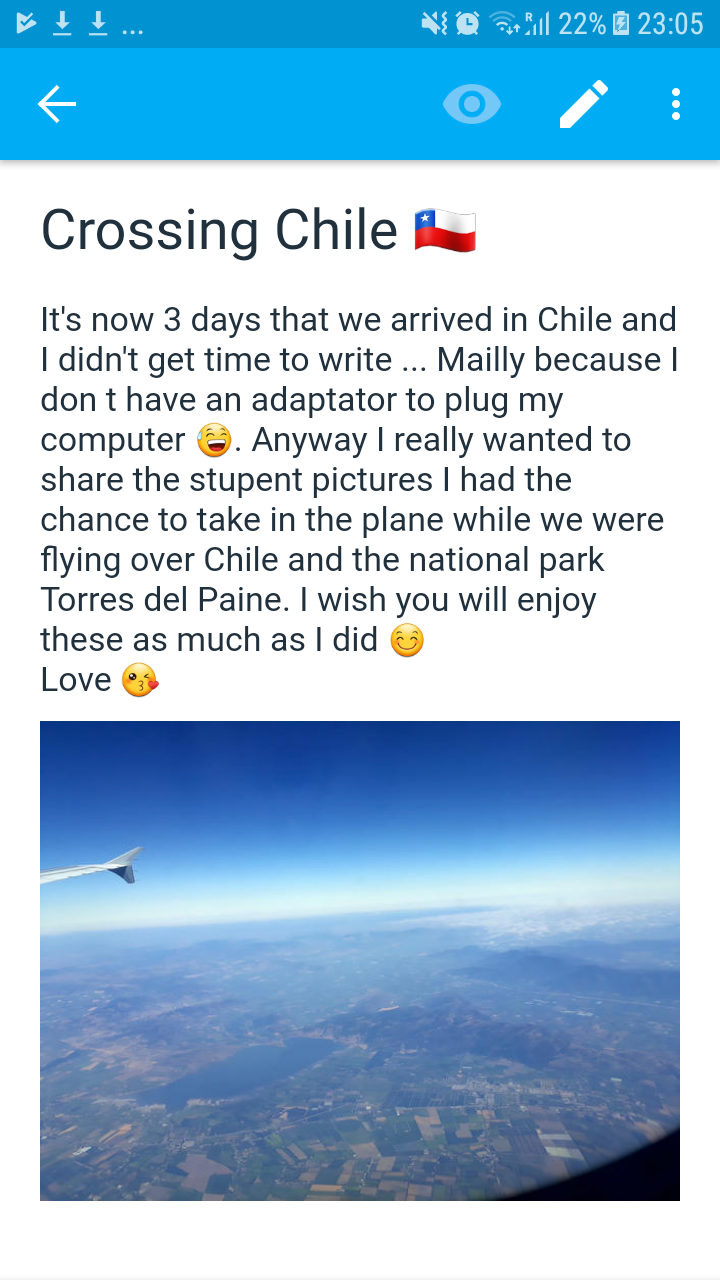The image size is (720, 1280).
Task: Edit the post with the pencil icon
Action: pos(583,104)
